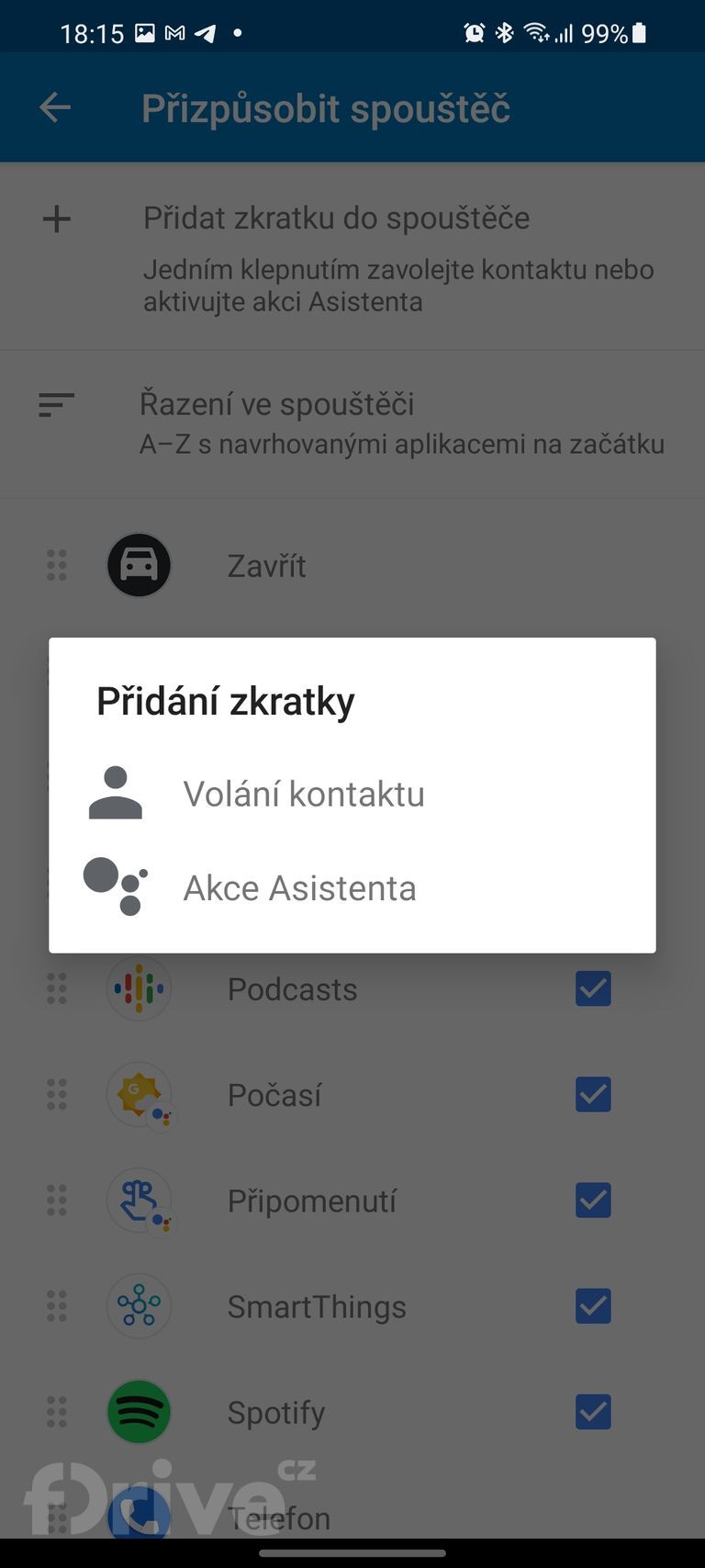Toggle the Spotify checkbox off

click(x=592, y=1412)
